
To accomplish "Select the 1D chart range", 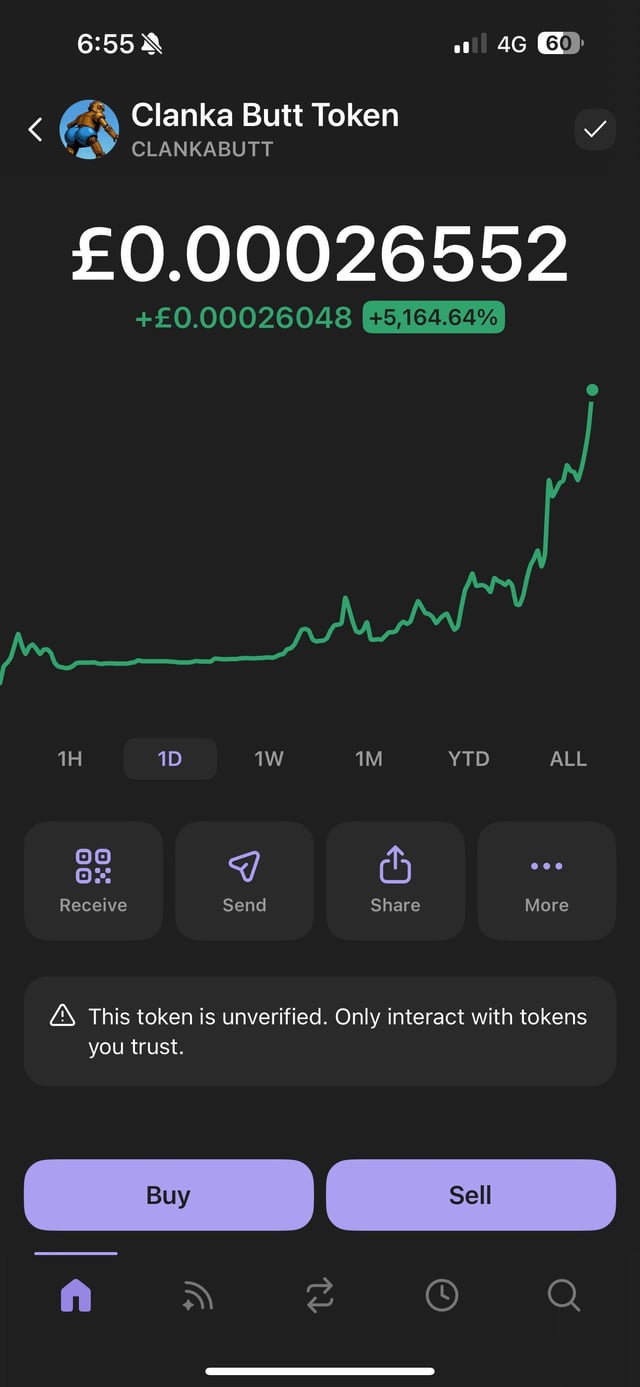I will tap(170, 759).
